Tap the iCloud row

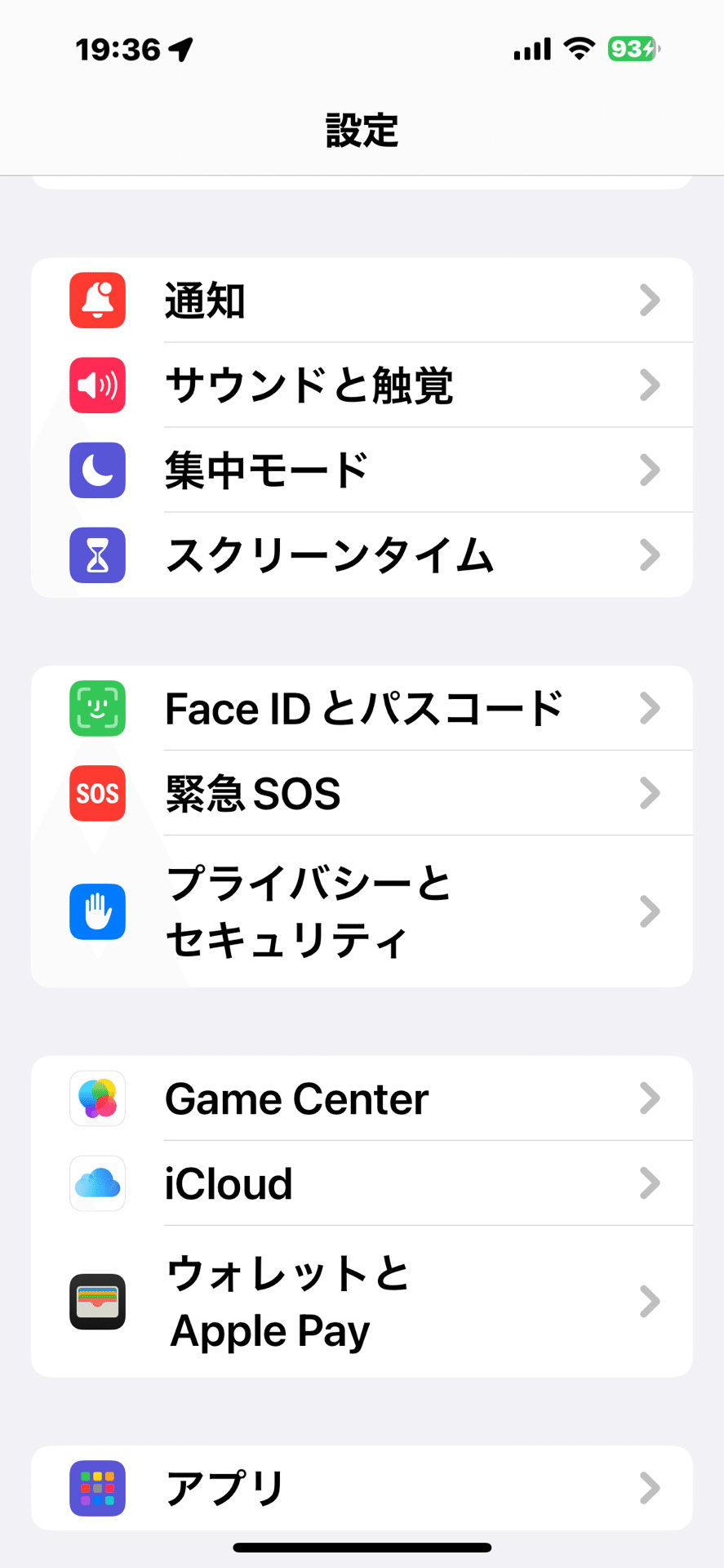coord(362,1183)
